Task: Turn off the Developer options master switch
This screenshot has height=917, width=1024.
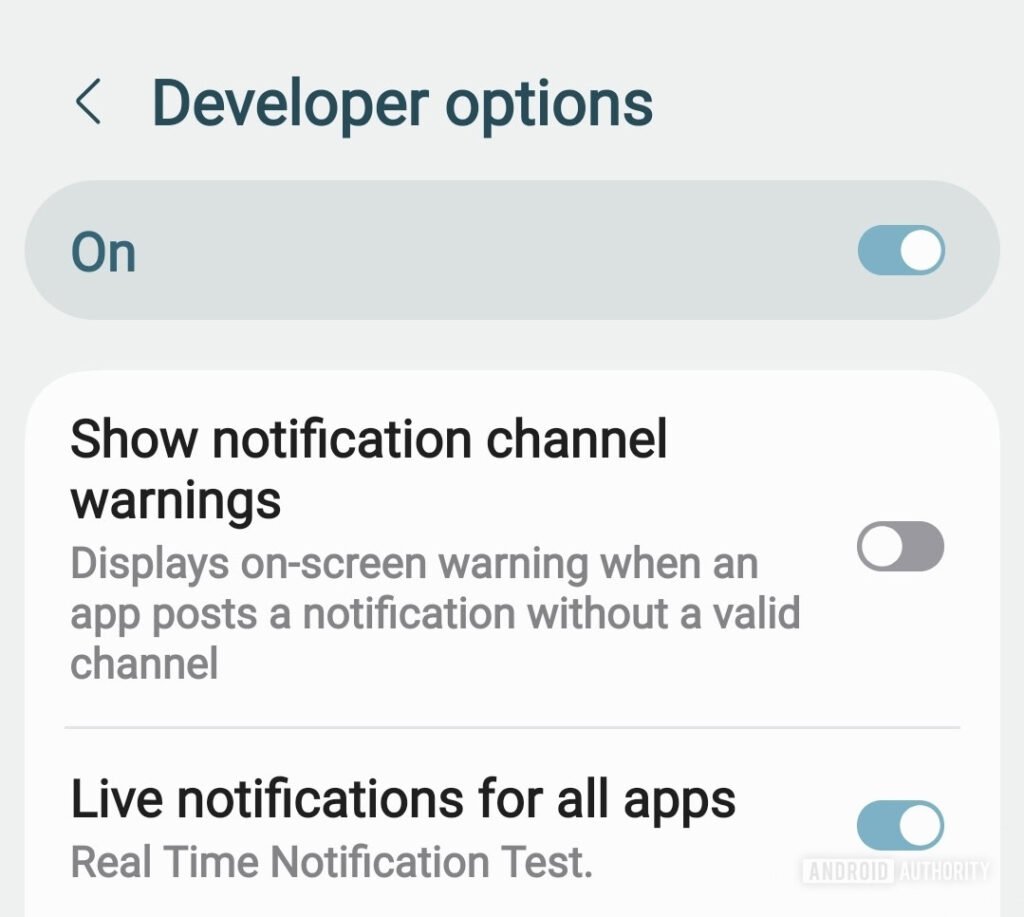Action: pyautogui.click(x=900, y=251)
